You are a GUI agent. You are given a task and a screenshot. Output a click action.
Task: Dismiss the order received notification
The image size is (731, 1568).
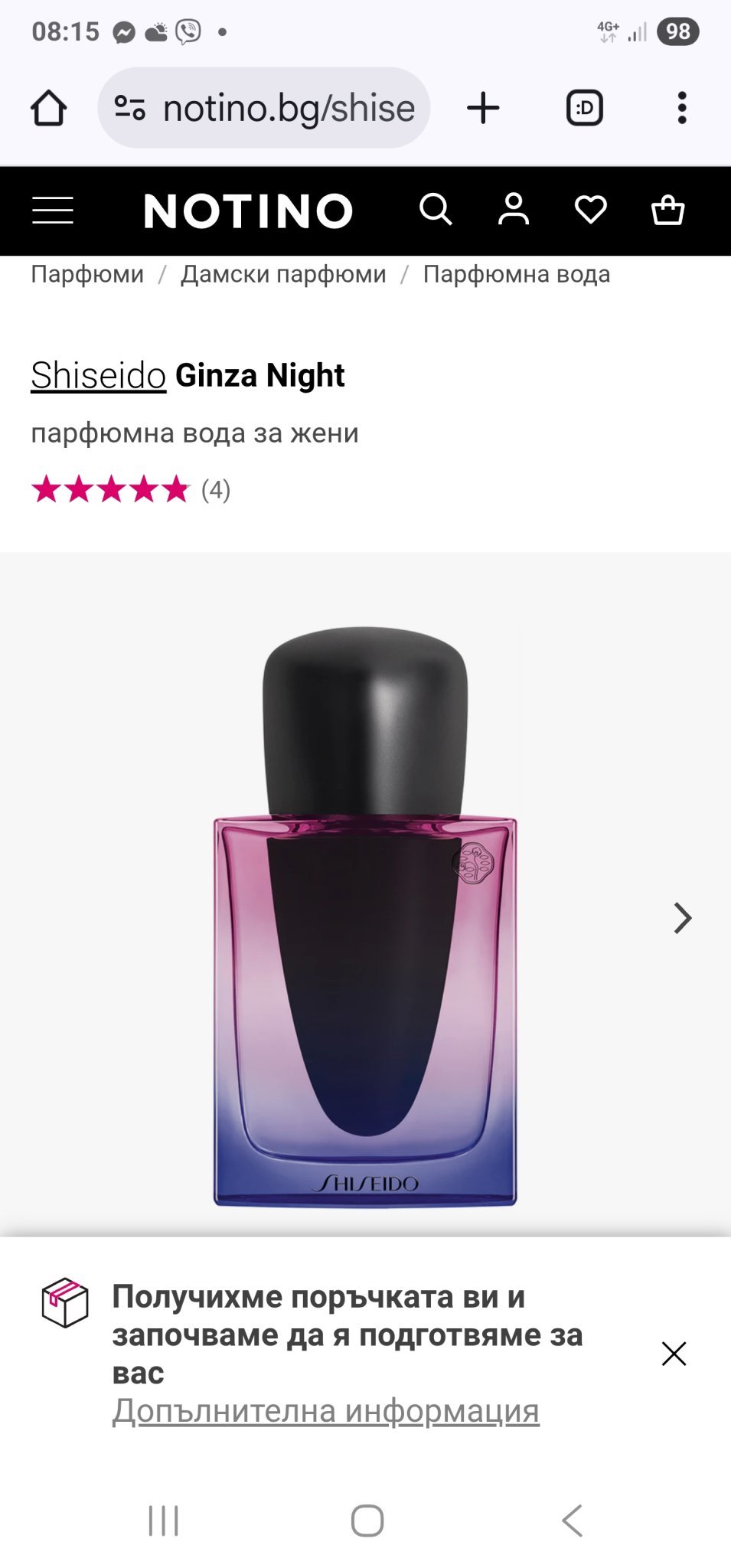point(674,1354)
